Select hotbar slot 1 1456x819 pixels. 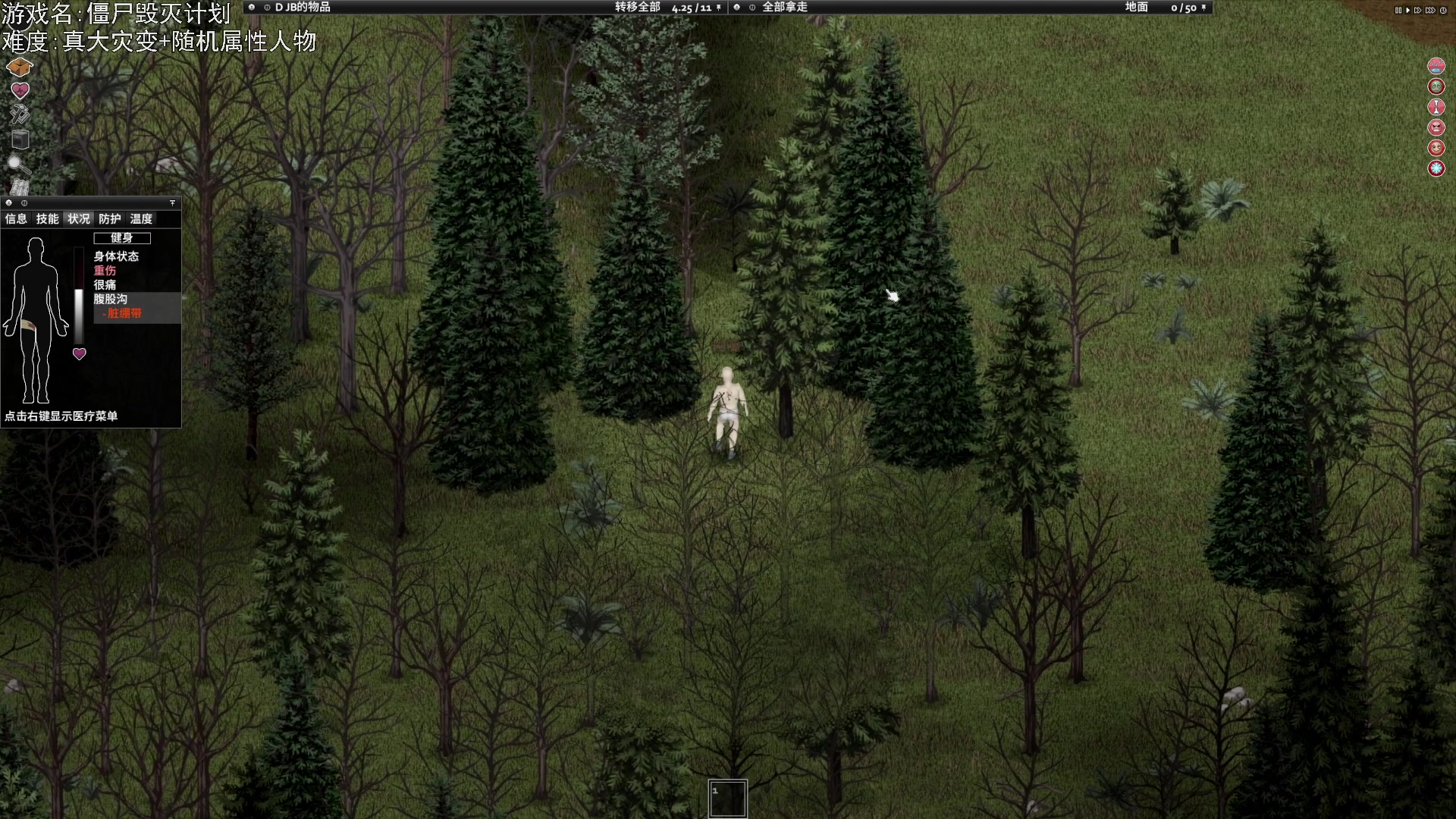coord(728,799)
